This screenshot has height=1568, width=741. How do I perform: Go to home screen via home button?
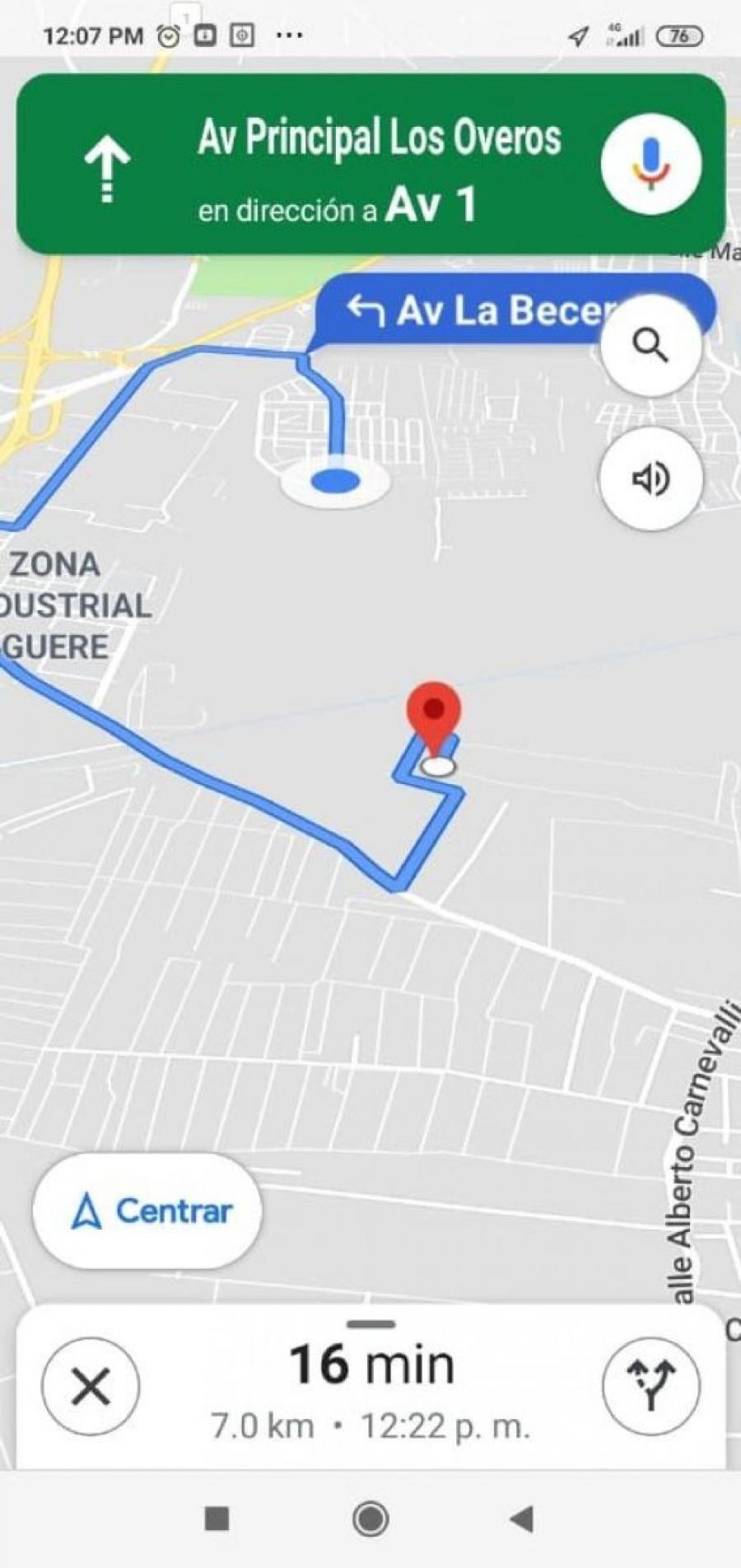[x=370, y=1518]
